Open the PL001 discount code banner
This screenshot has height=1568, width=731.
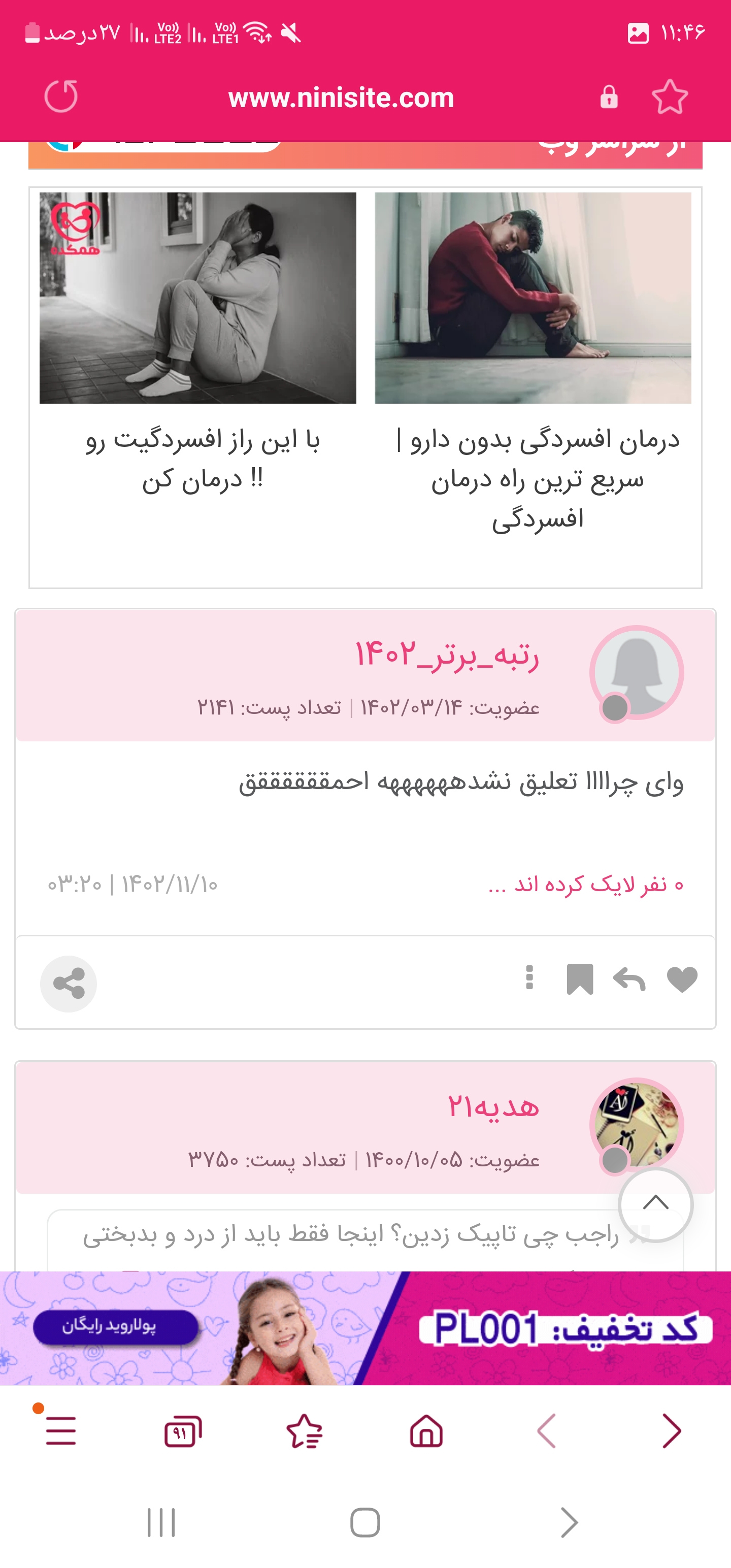coord(365,1327)
